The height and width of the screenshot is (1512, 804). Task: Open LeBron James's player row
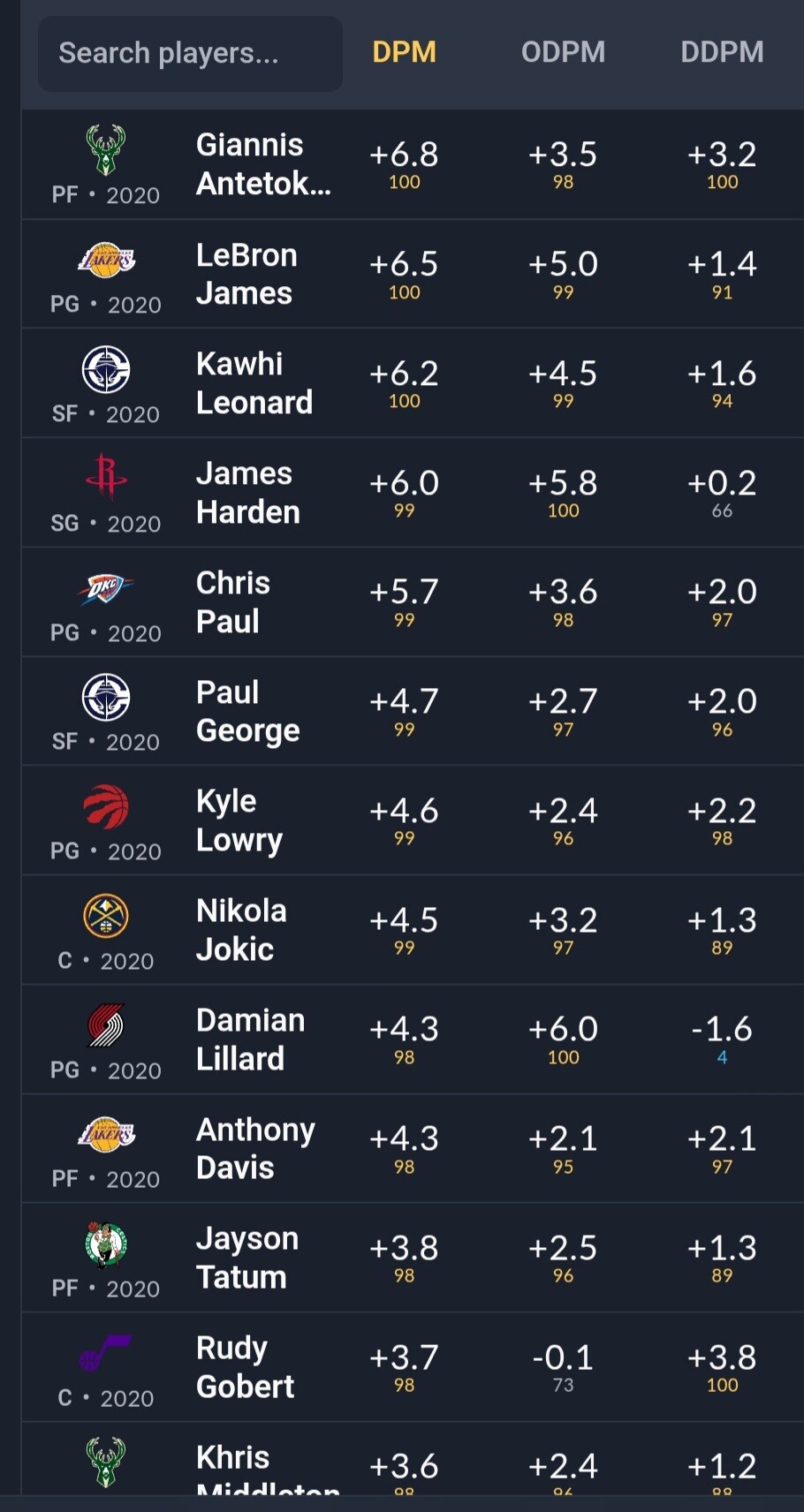pos(413,275)
